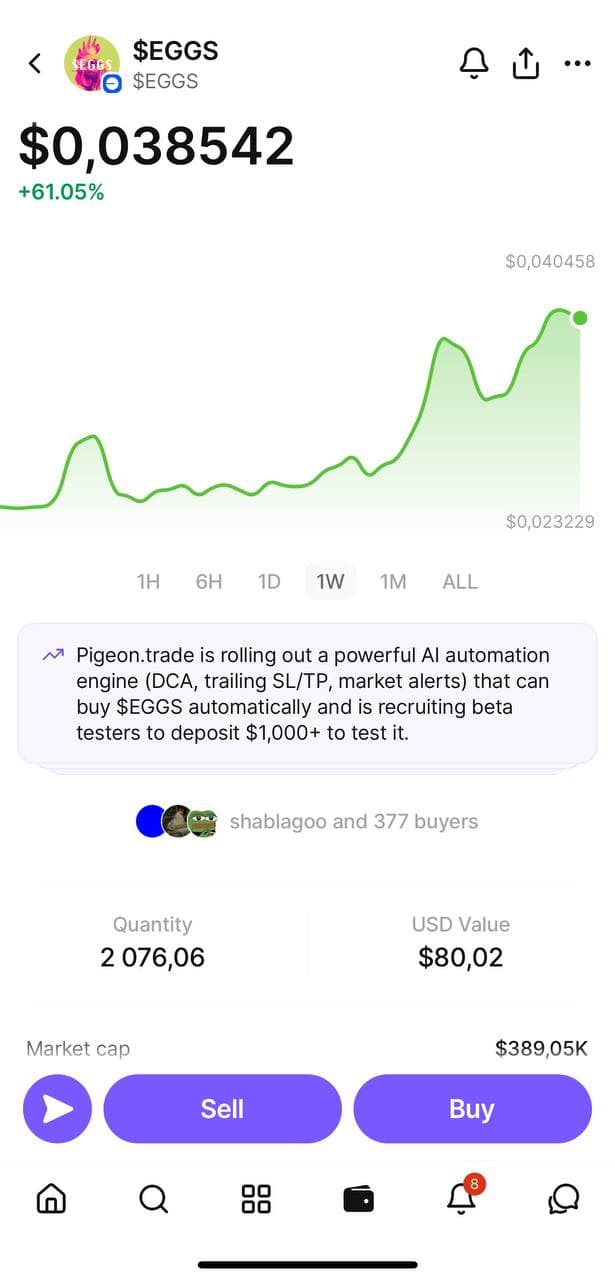
Task: Open the Pigeon.trade AI automation card
Action: pyautogui.click(x=307, y=693)
